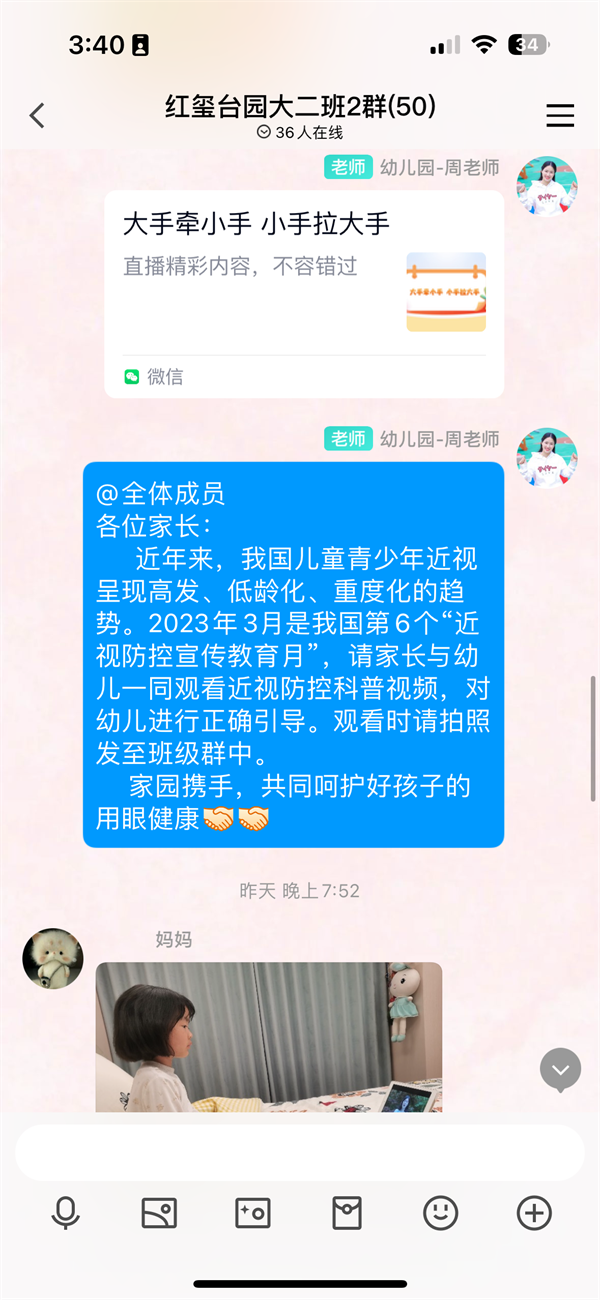Show more options with the plus icon
600x1300 pixels.
pyautogui.click(x=534, y=1214)
